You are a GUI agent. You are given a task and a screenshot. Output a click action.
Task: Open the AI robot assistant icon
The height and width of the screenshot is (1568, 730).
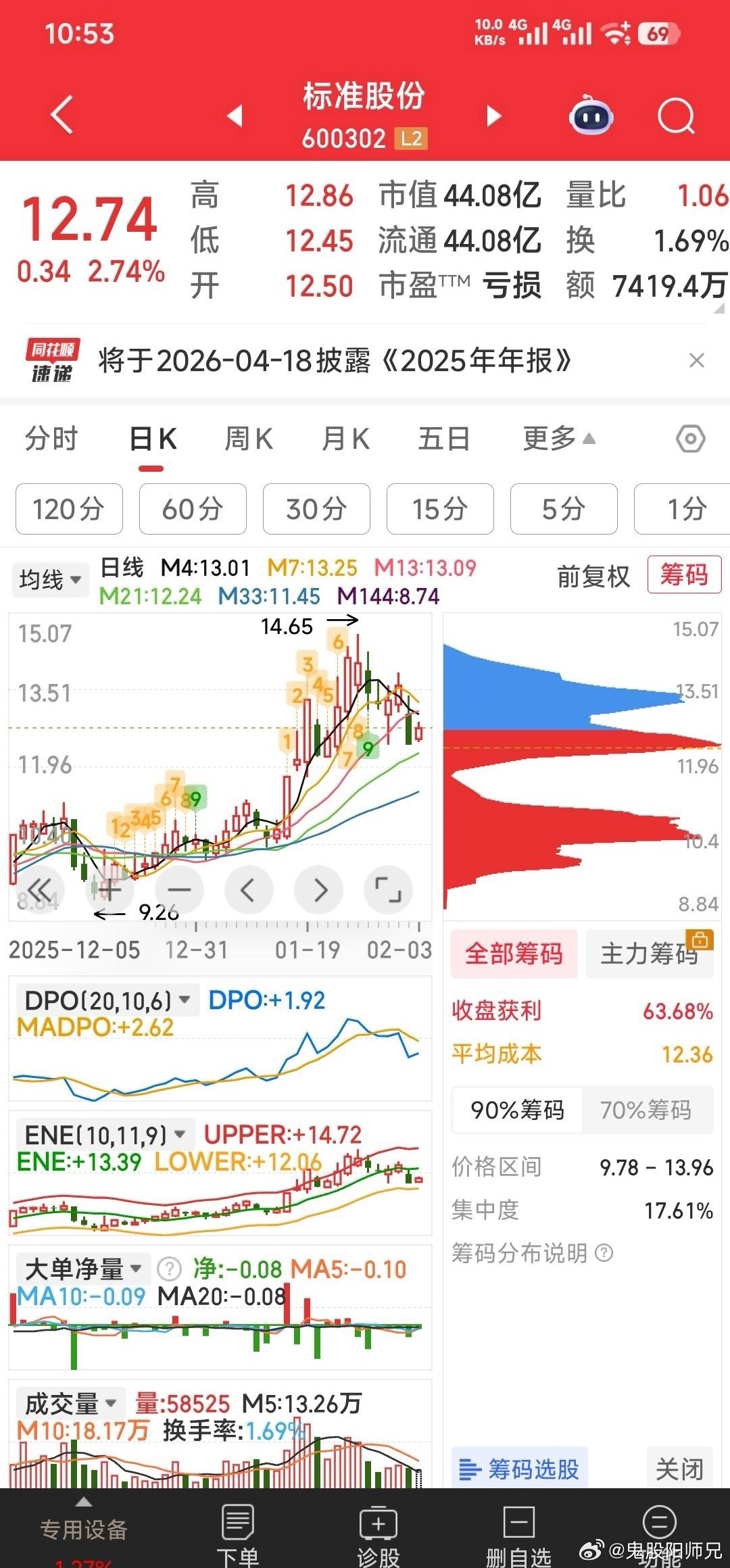click(591, 116)
